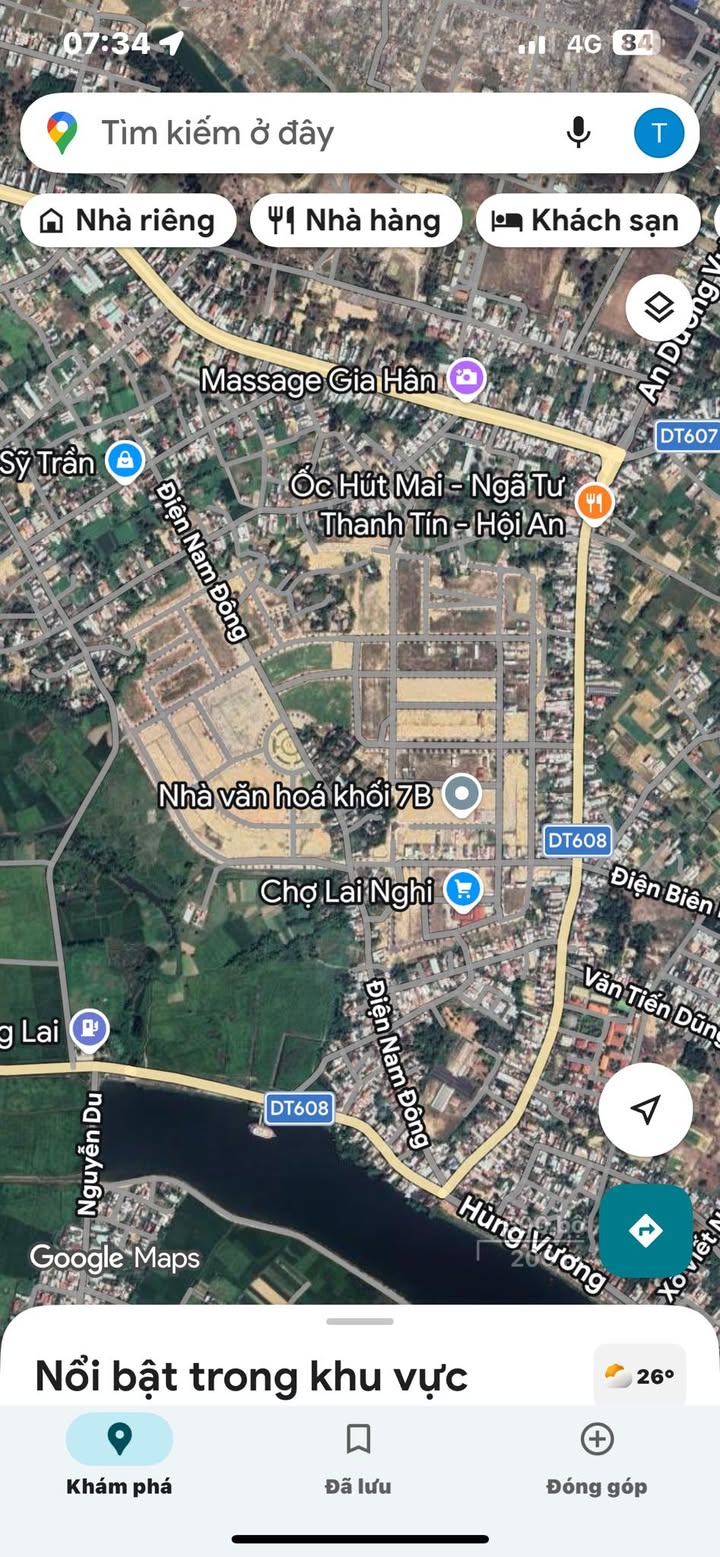
Task: Open the Massage Gia Hân place pin
Action: click(466, 378)
